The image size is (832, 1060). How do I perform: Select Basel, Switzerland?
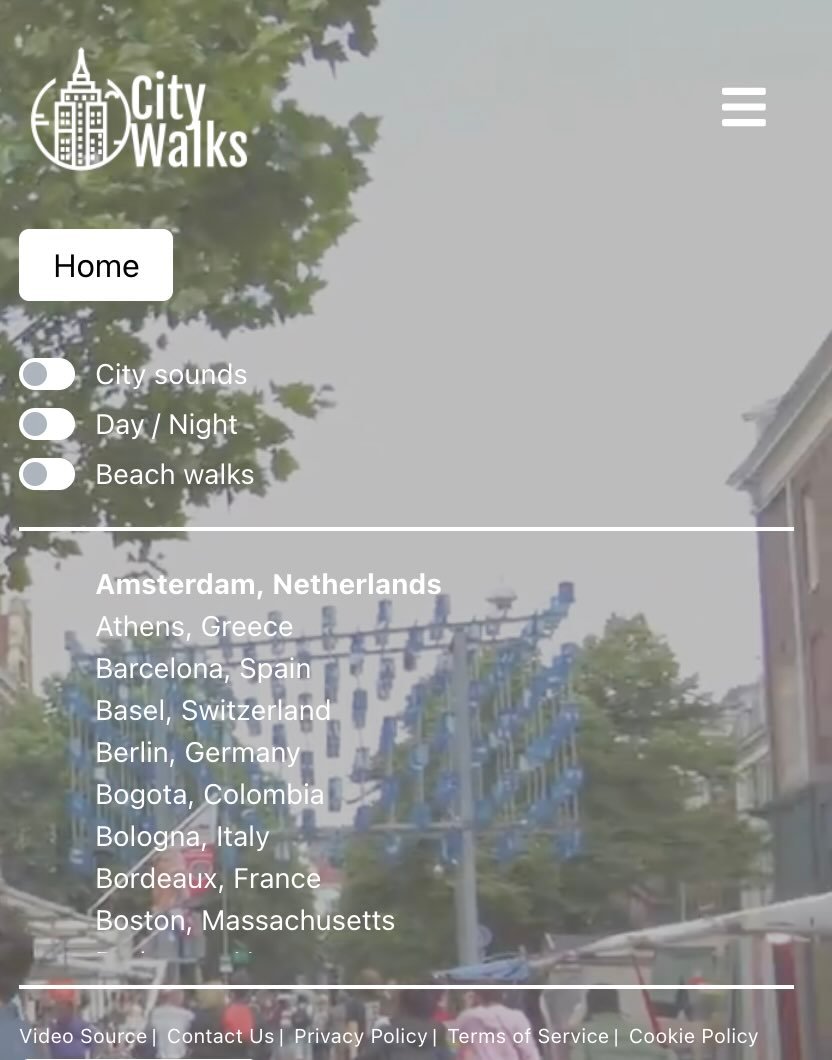[213, 710]
